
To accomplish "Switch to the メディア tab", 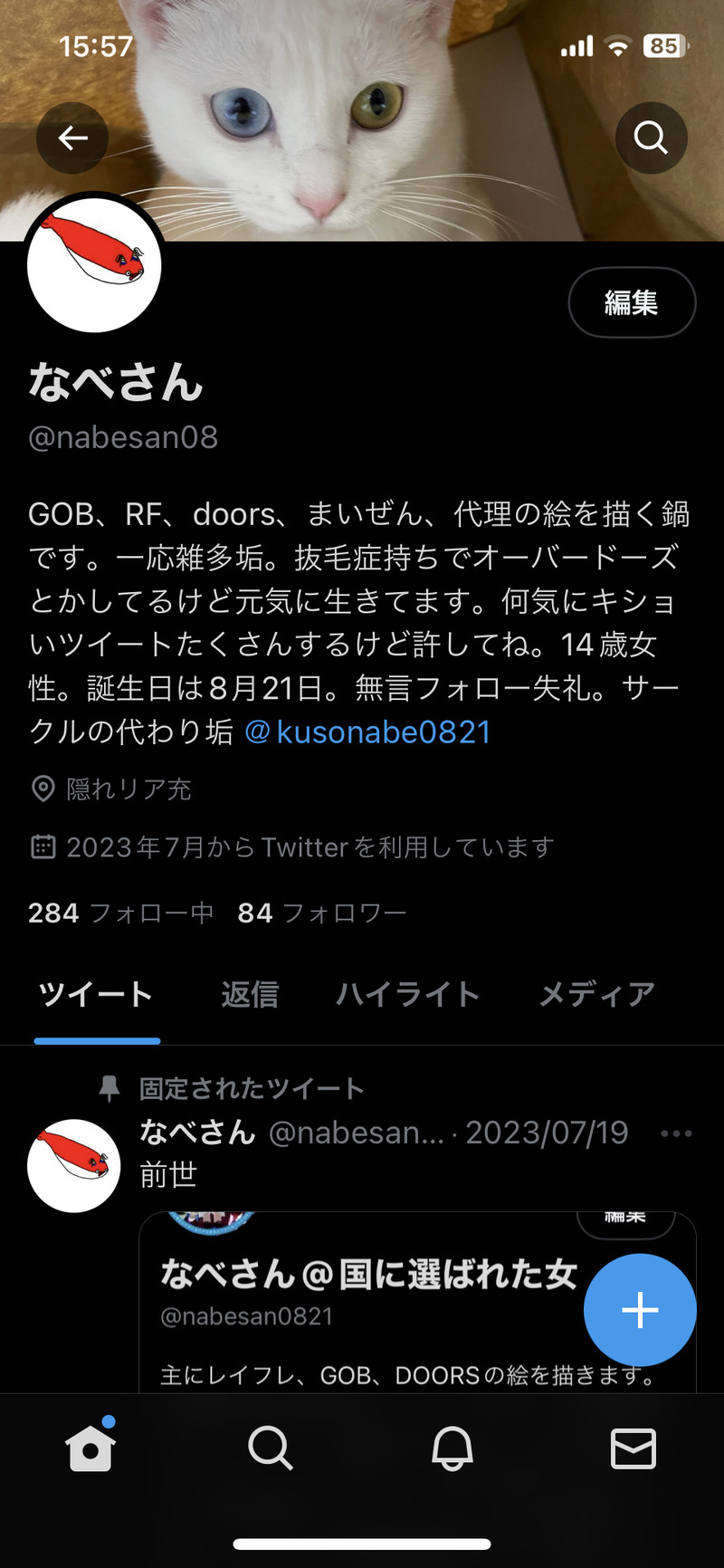I will 596,994.
